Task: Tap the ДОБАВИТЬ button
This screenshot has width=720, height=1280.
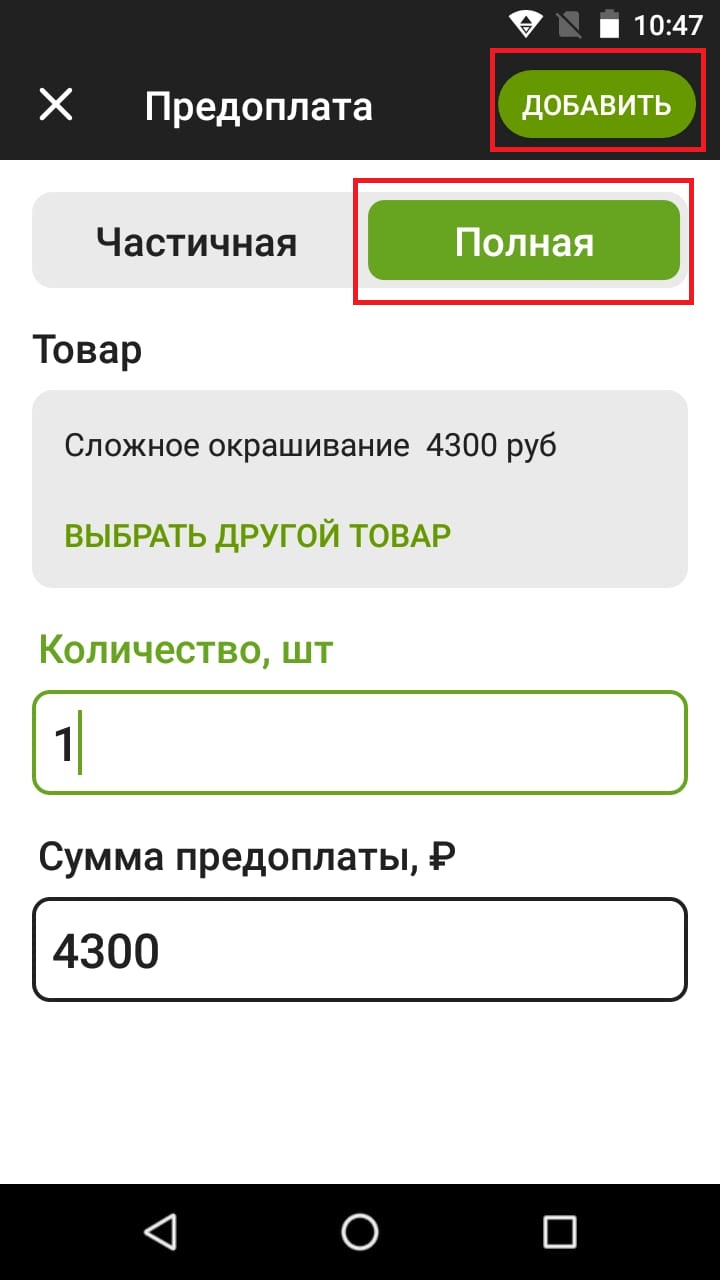Action: (597, 105)
